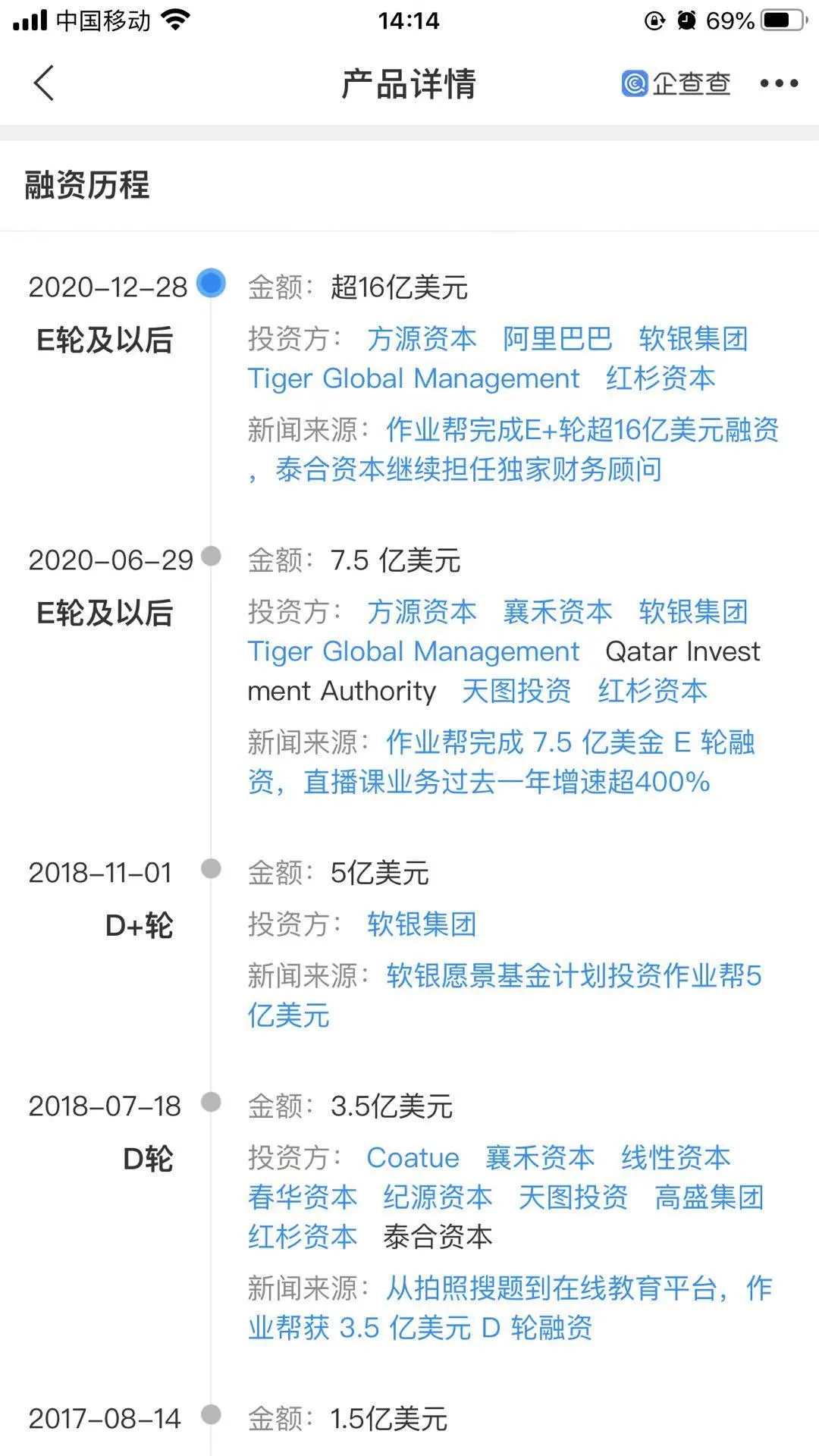Open the three-dot overflow menu
Image resolution: width=819 pixels, height=1456 pixels.
click(x=779, y=83)
